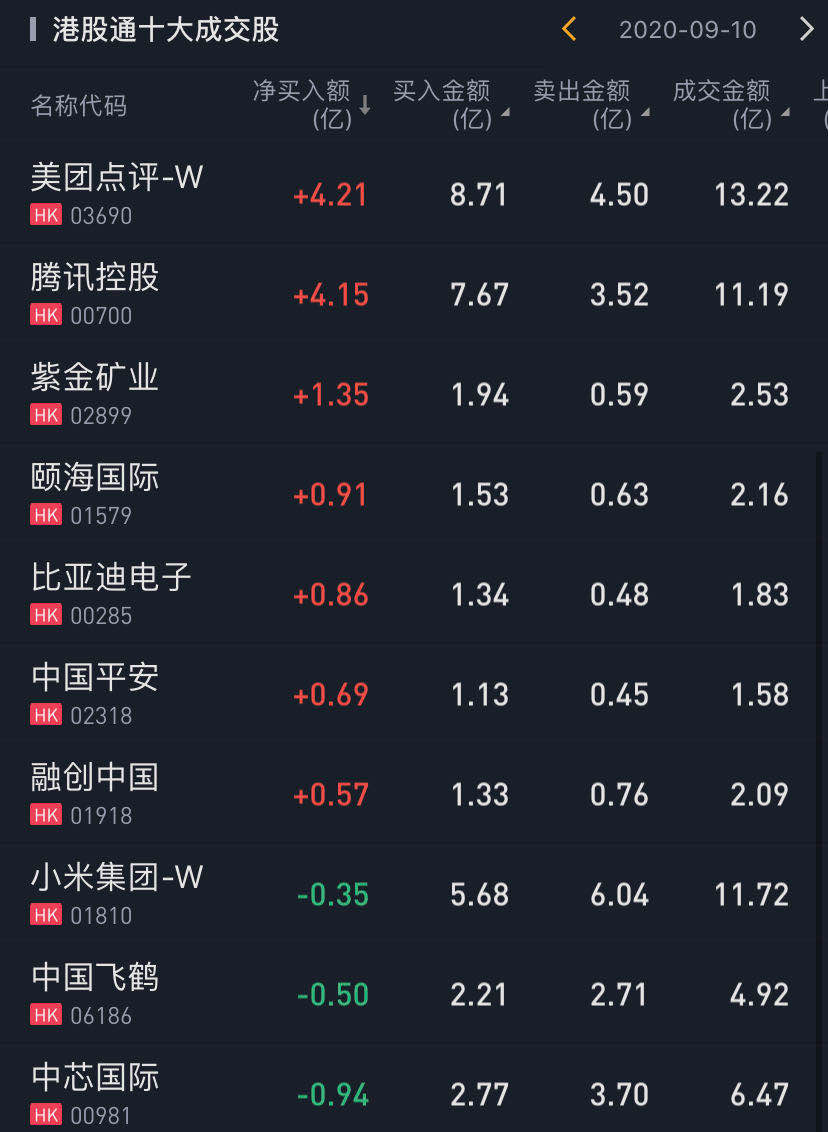
Task: Sort by 净买入额 column
Action: click(x=311, y=105)
